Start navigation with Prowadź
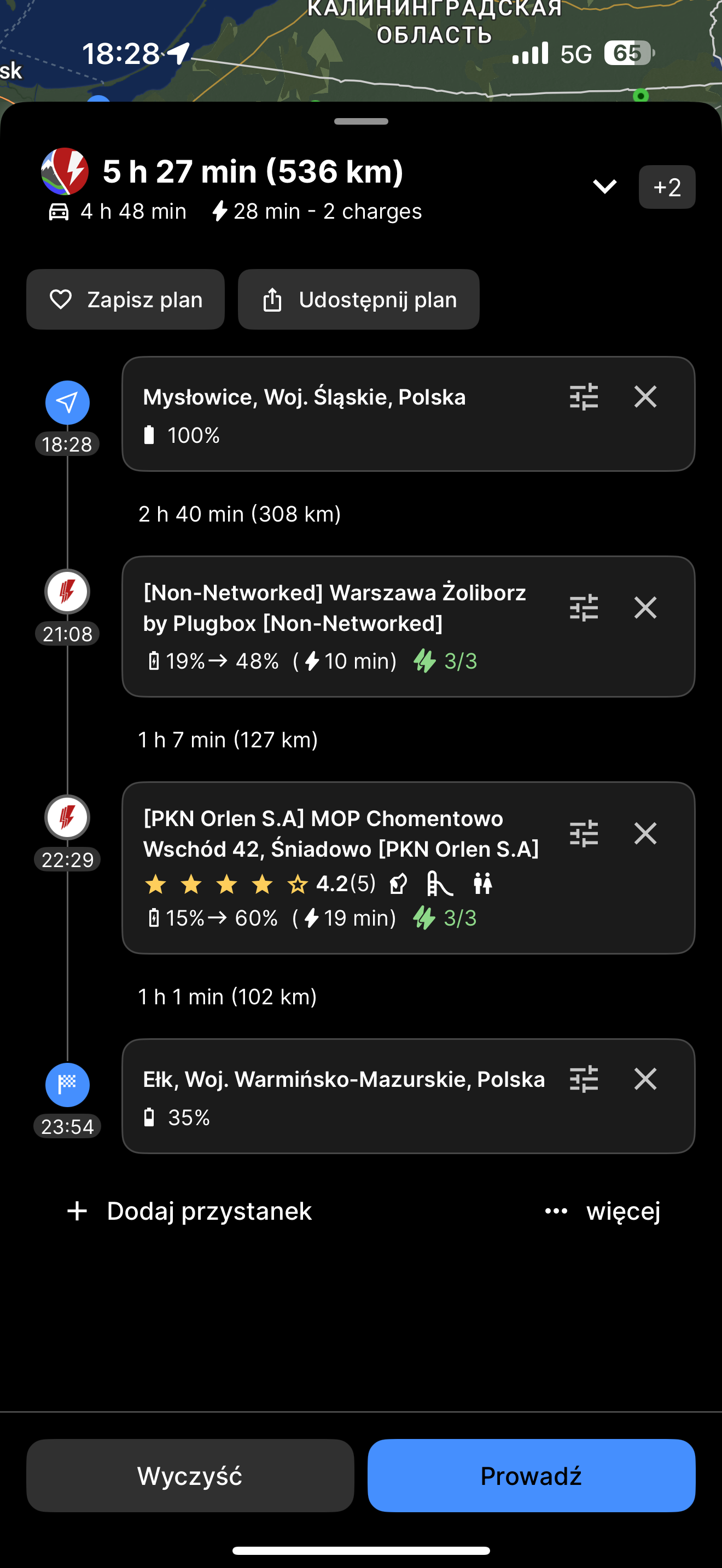 point(531,1476)
